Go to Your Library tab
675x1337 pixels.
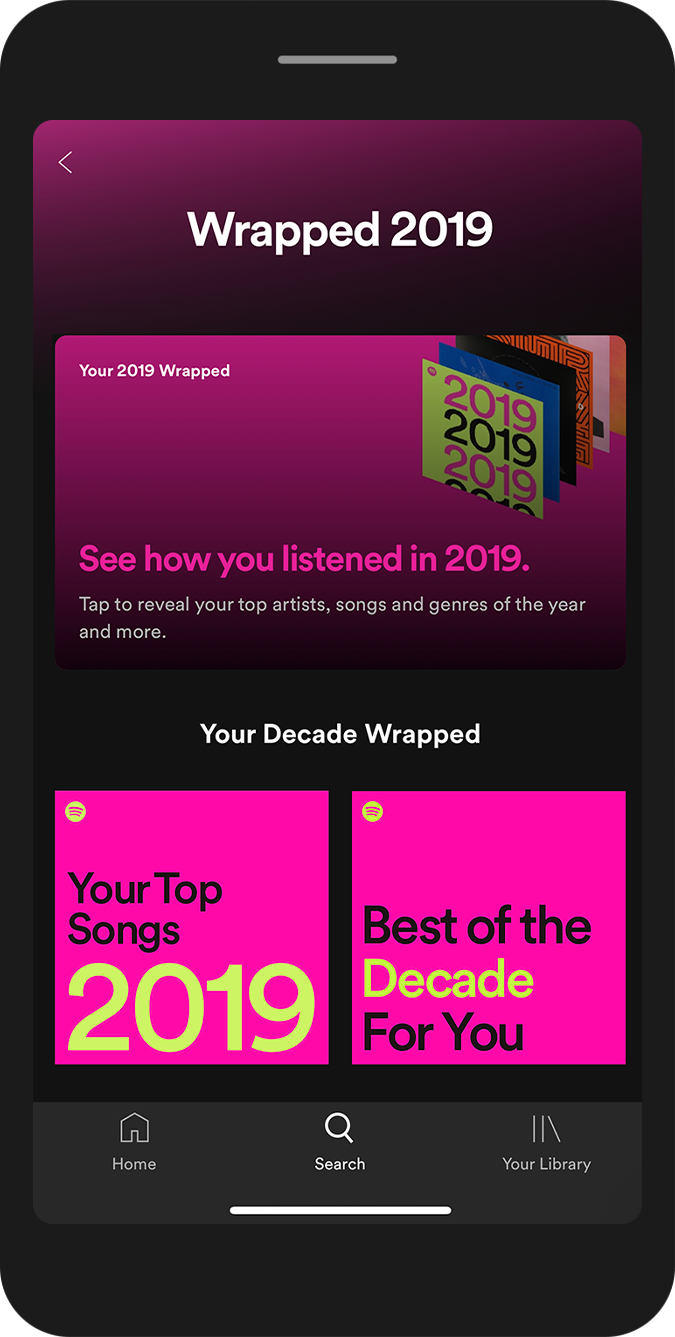pos(546,1142)
